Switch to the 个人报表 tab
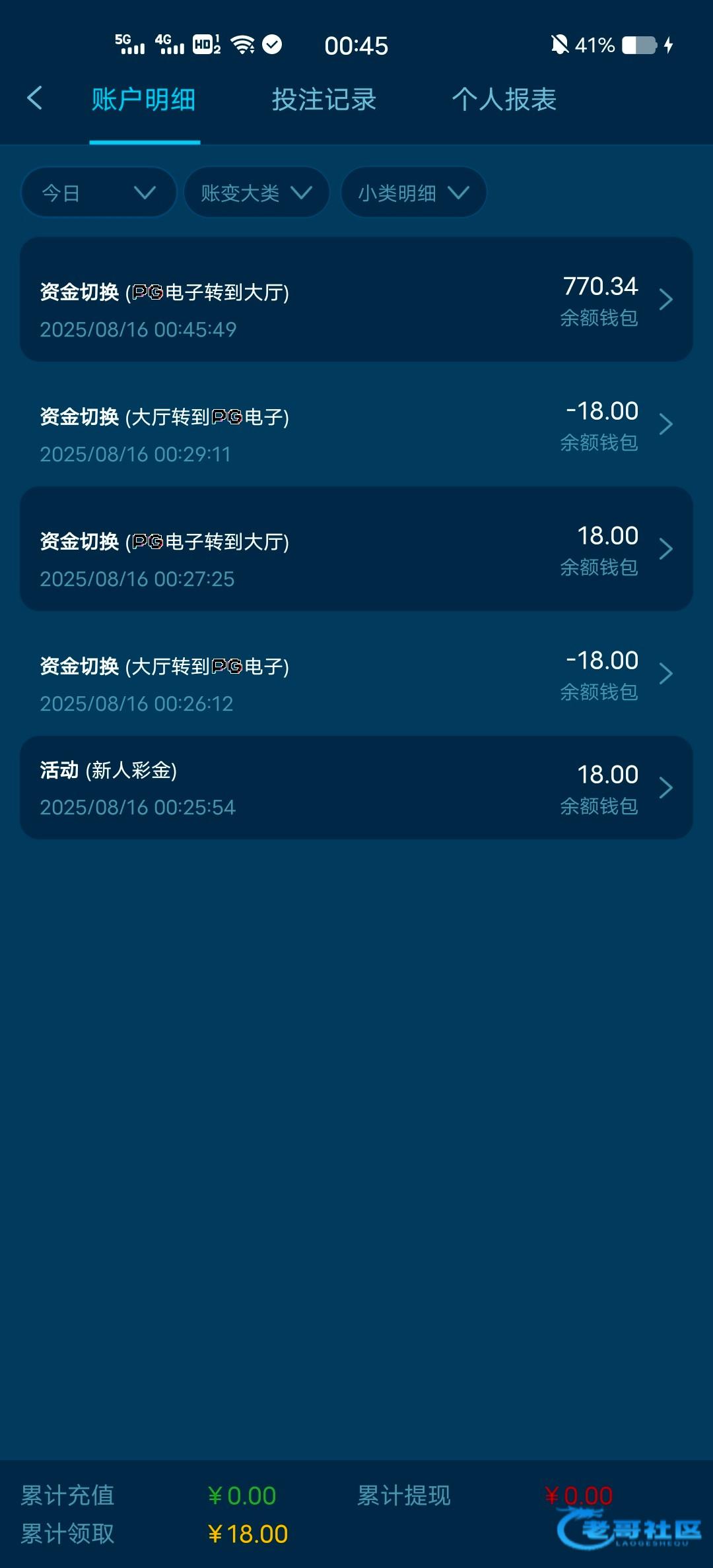 [x=504, y=100]
